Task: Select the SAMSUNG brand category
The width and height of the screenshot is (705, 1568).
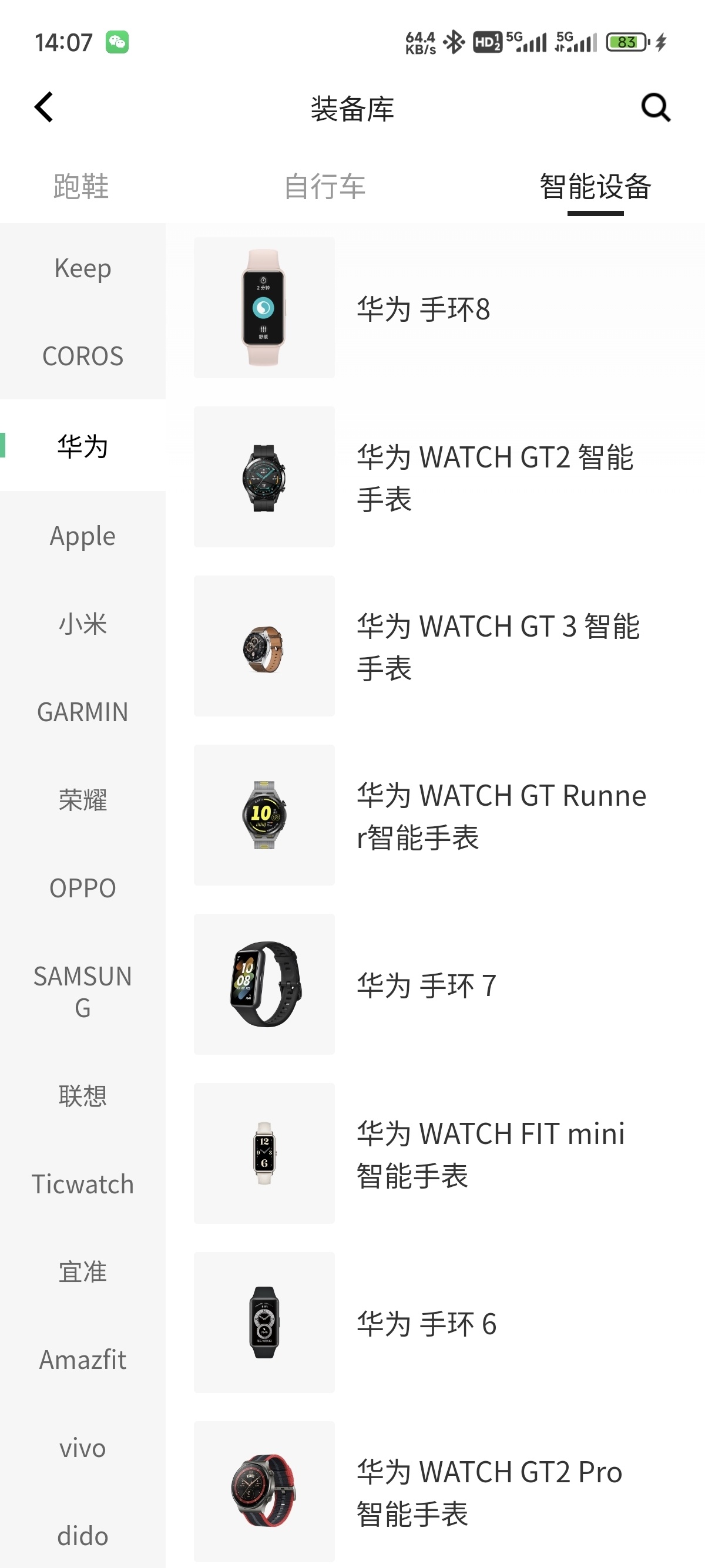Action: (83, 991)
